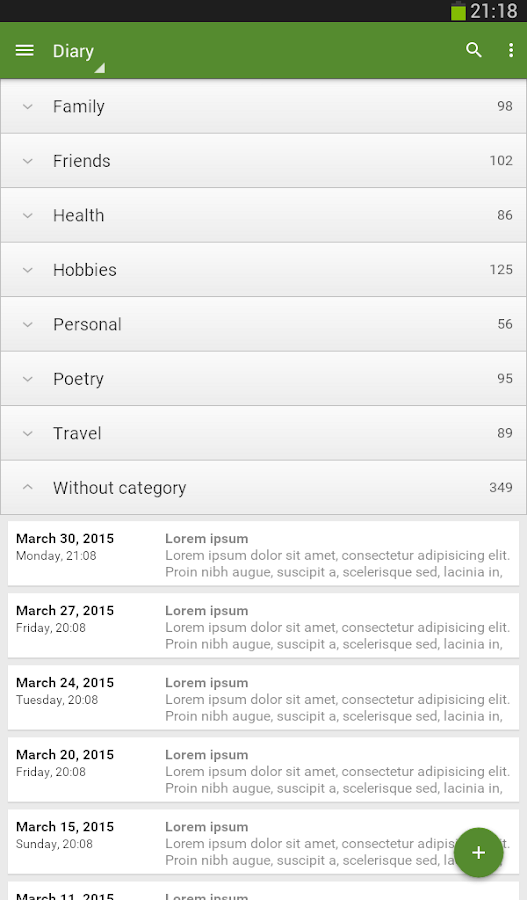The height and width of the screenshot is (900, 527).
Task: Open the March 30, 2015 entry
Action: point(264,554)
